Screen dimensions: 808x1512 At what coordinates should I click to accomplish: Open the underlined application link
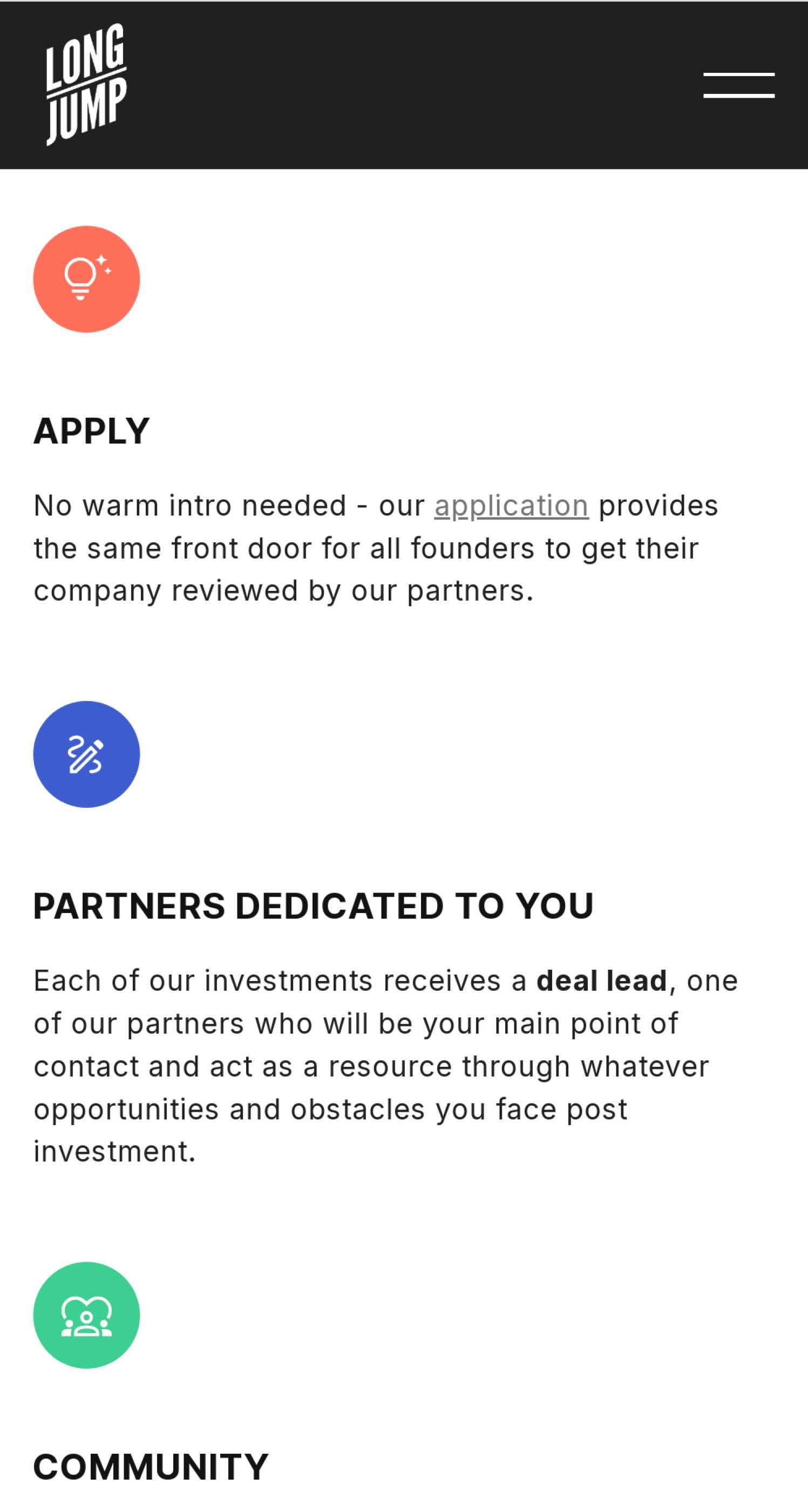[x=512, y=506]
